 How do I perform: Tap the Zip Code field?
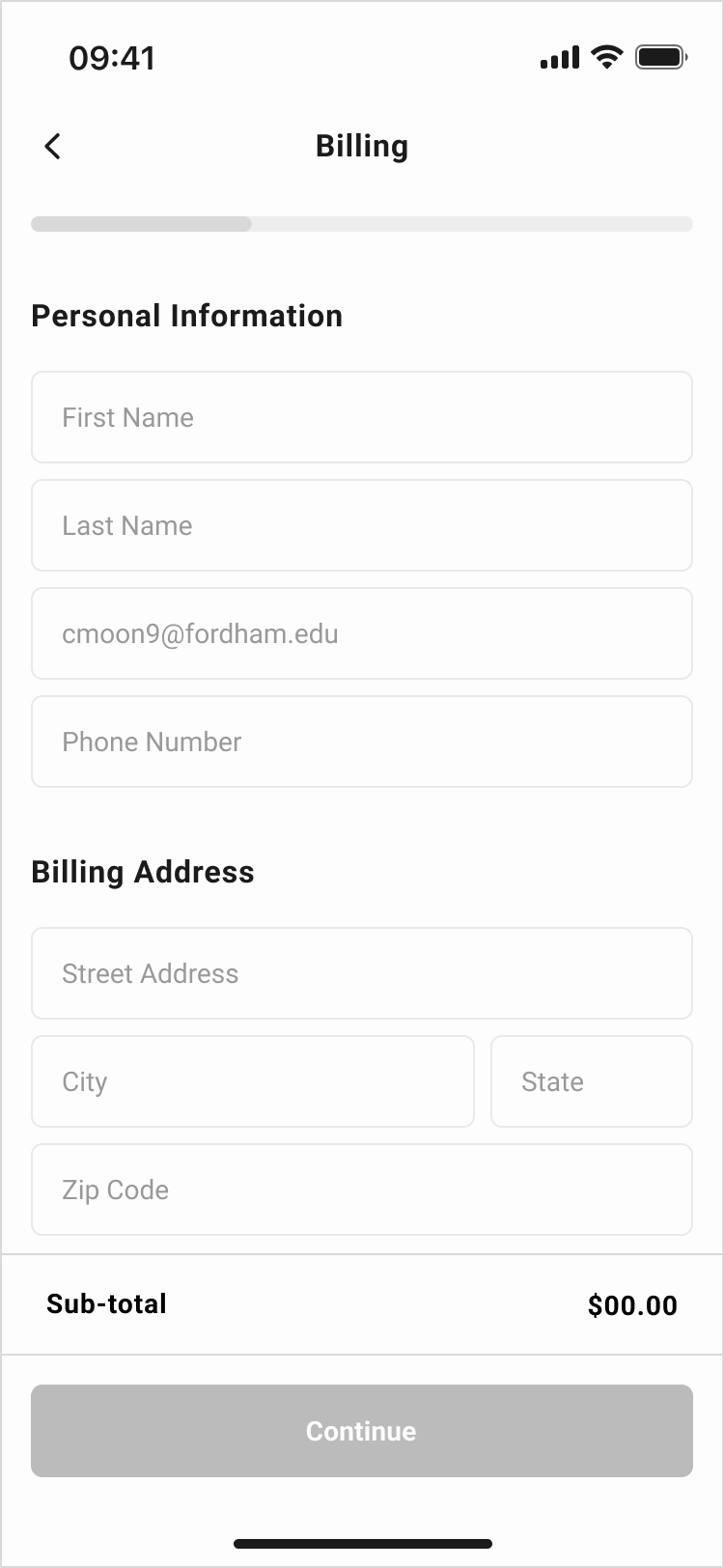click(362, 1190)
